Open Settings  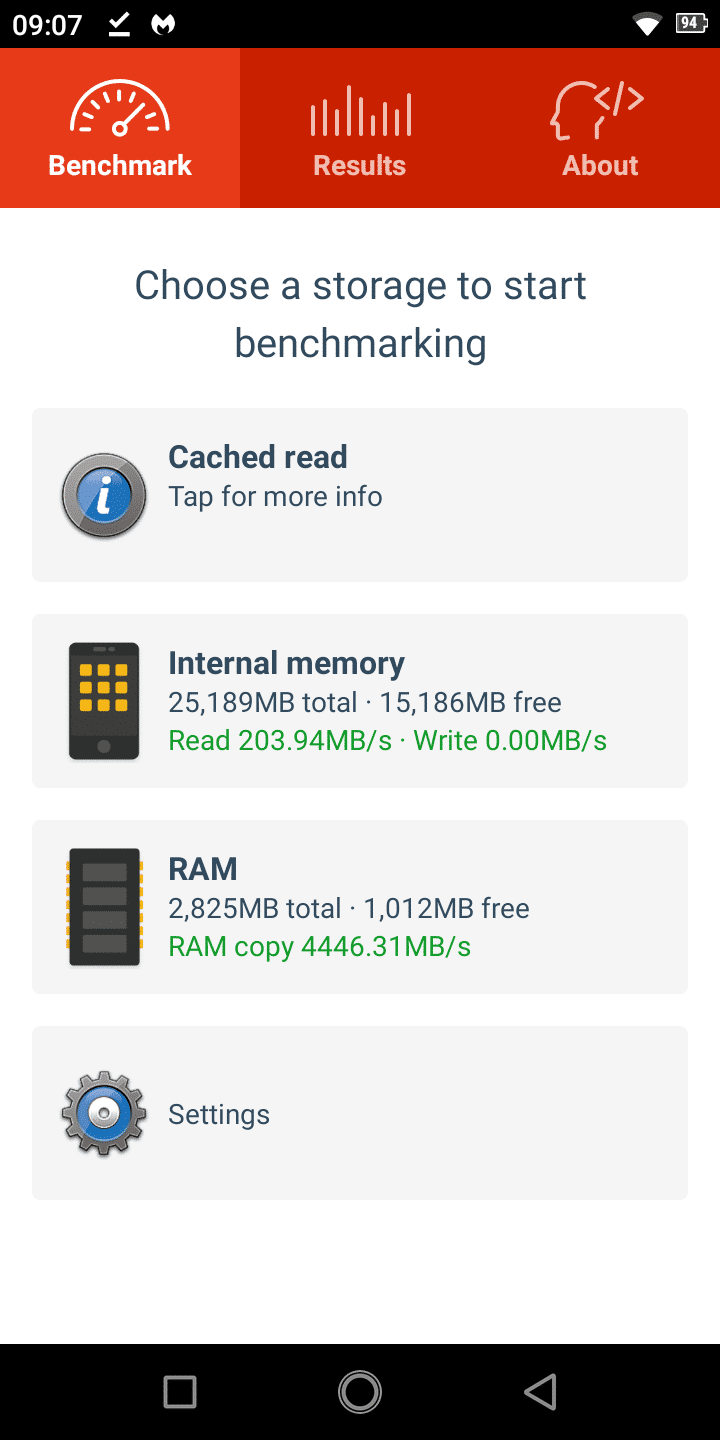[360, 1113]
